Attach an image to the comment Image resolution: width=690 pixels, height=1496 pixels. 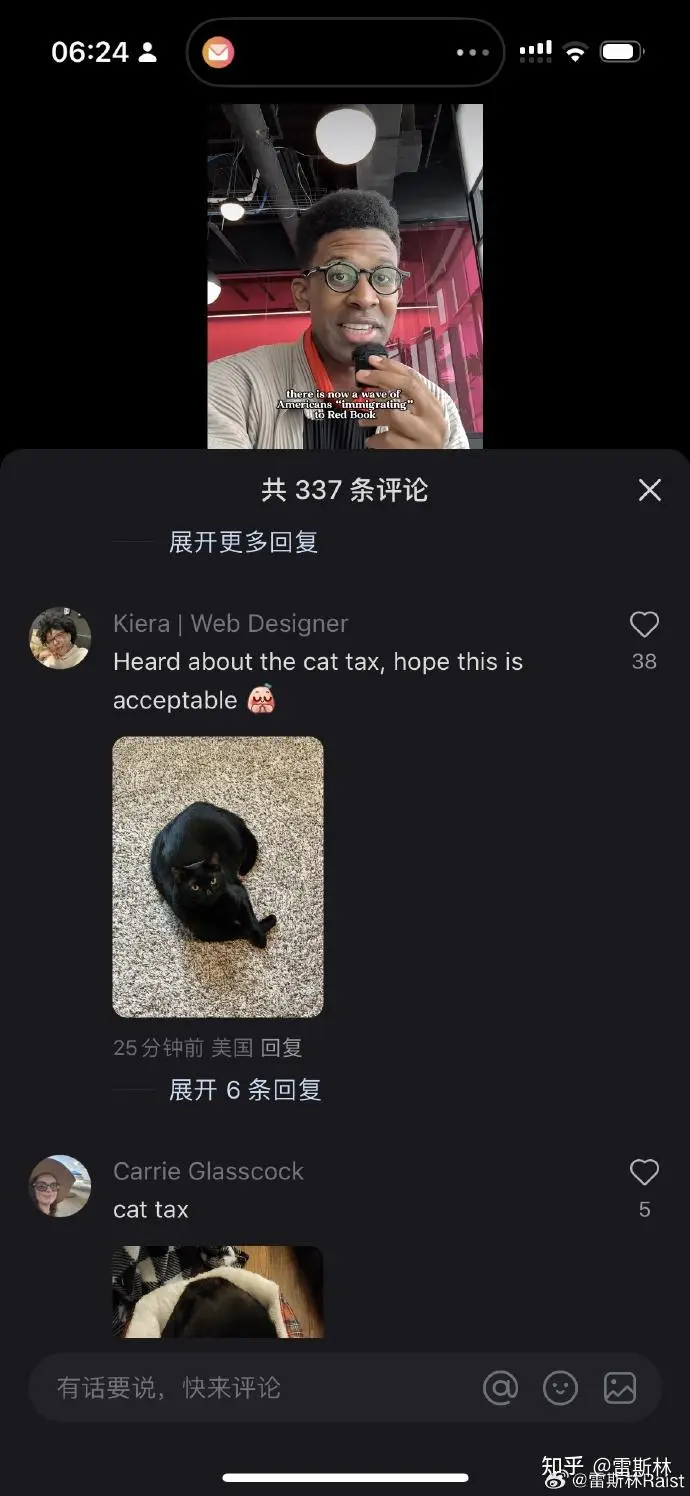pos(620,1388)
